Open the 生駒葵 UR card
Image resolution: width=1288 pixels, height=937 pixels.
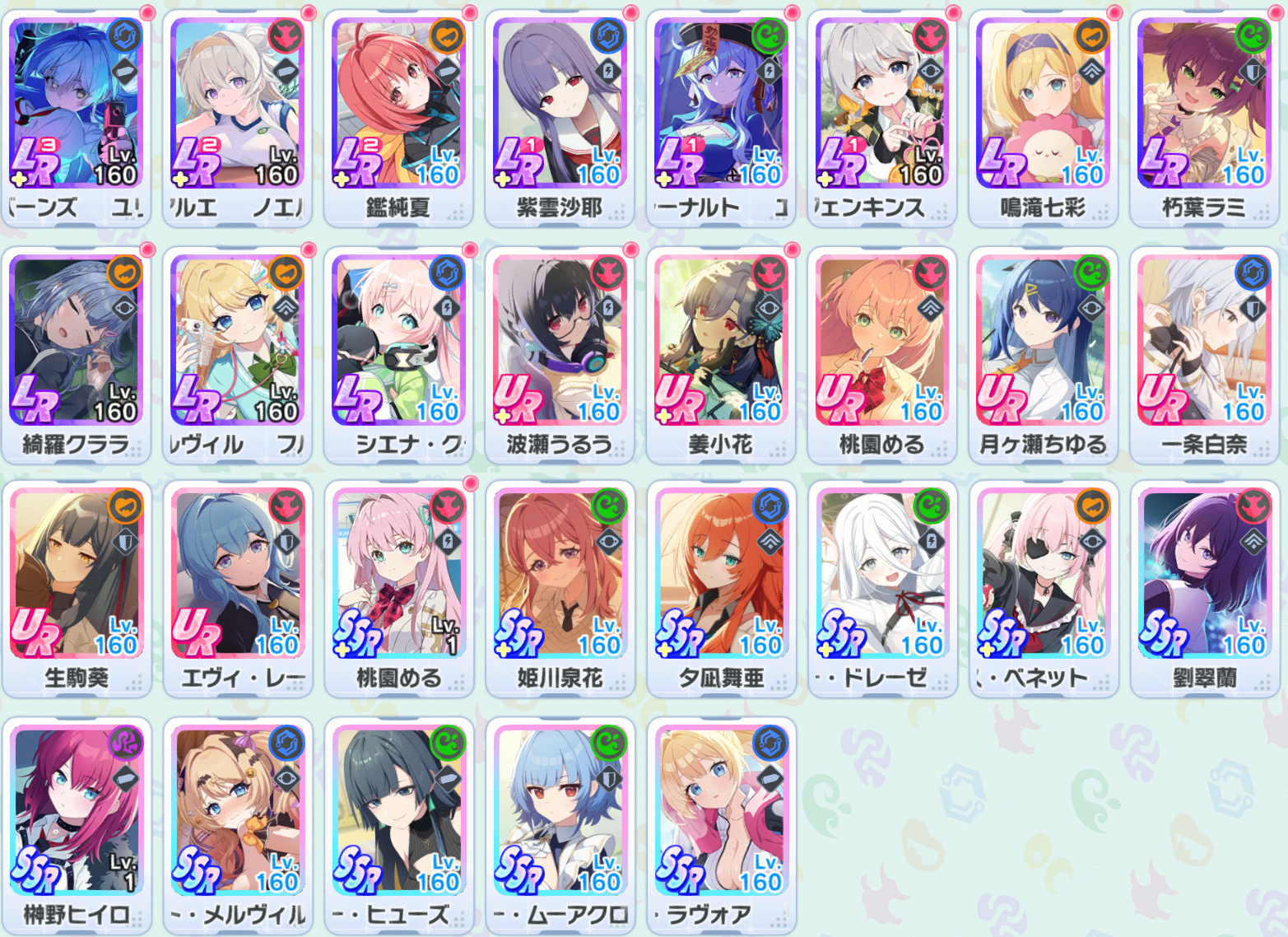click(76, 586)
